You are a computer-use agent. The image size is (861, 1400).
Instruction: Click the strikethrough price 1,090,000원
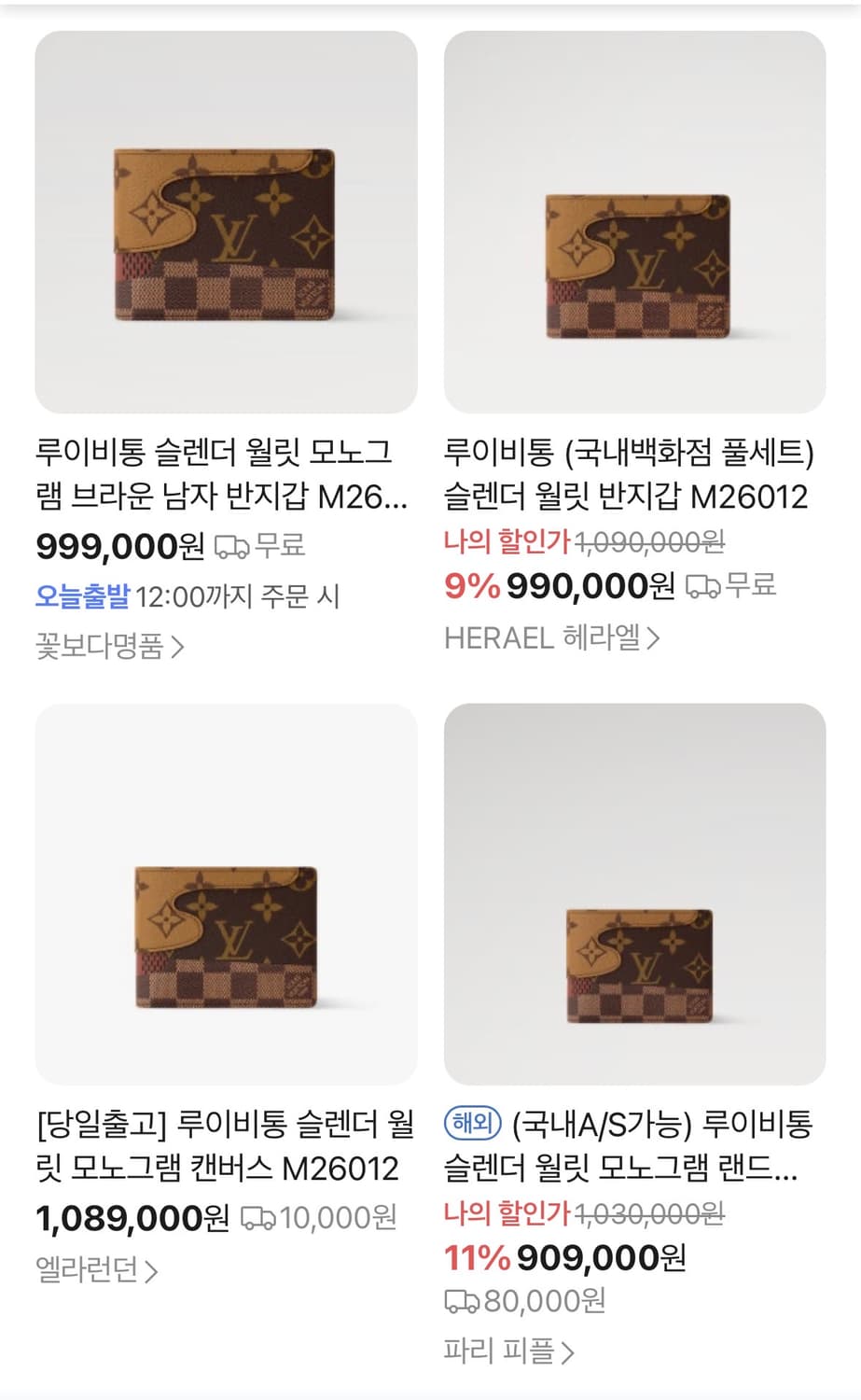point(649,541)
